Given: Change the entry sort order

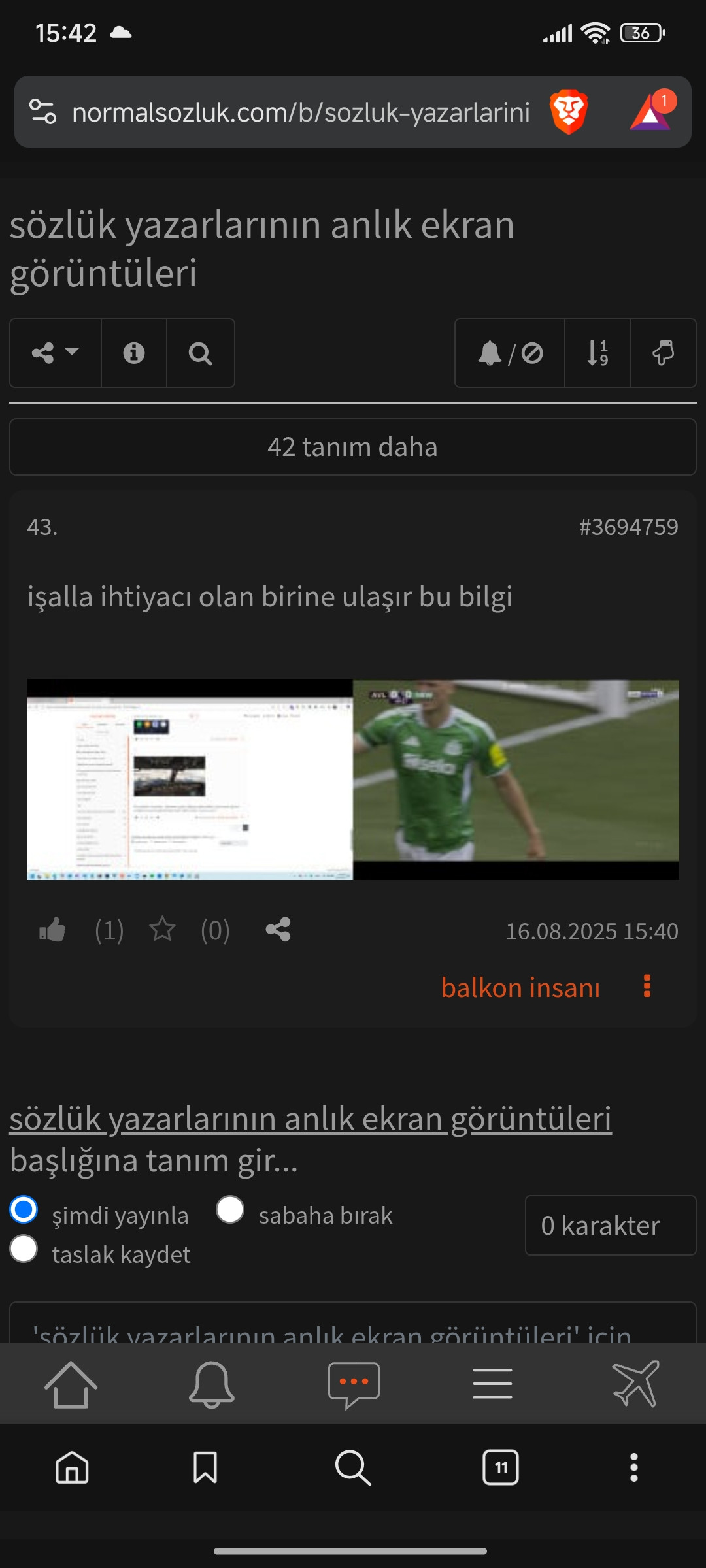Looking at the screenshot, I should tap(597, 353).
